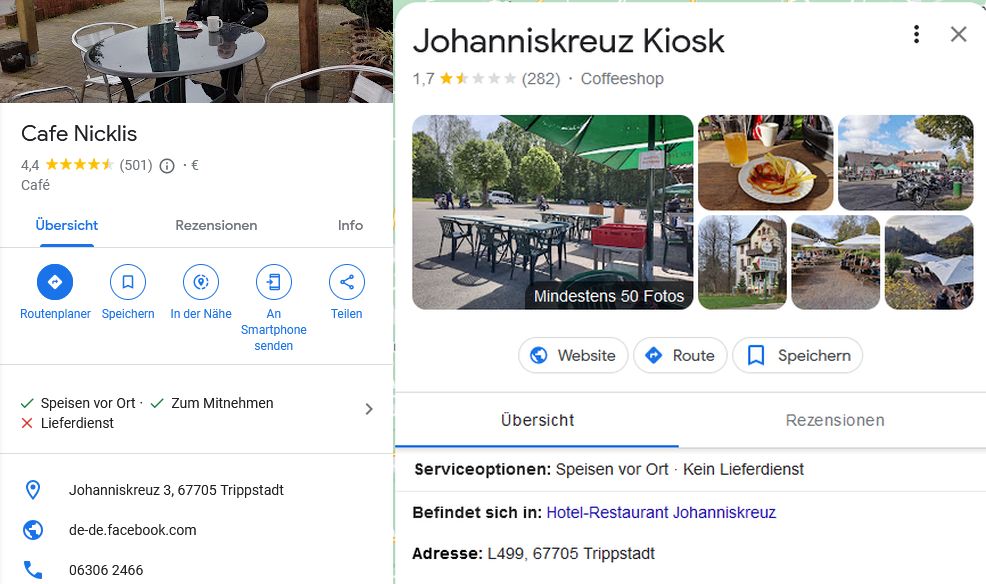Open Hotel-Restaurant Johanniskreuz link
Image resolution: width=986 pixels, height=584 pixels.
pos(661,513)
